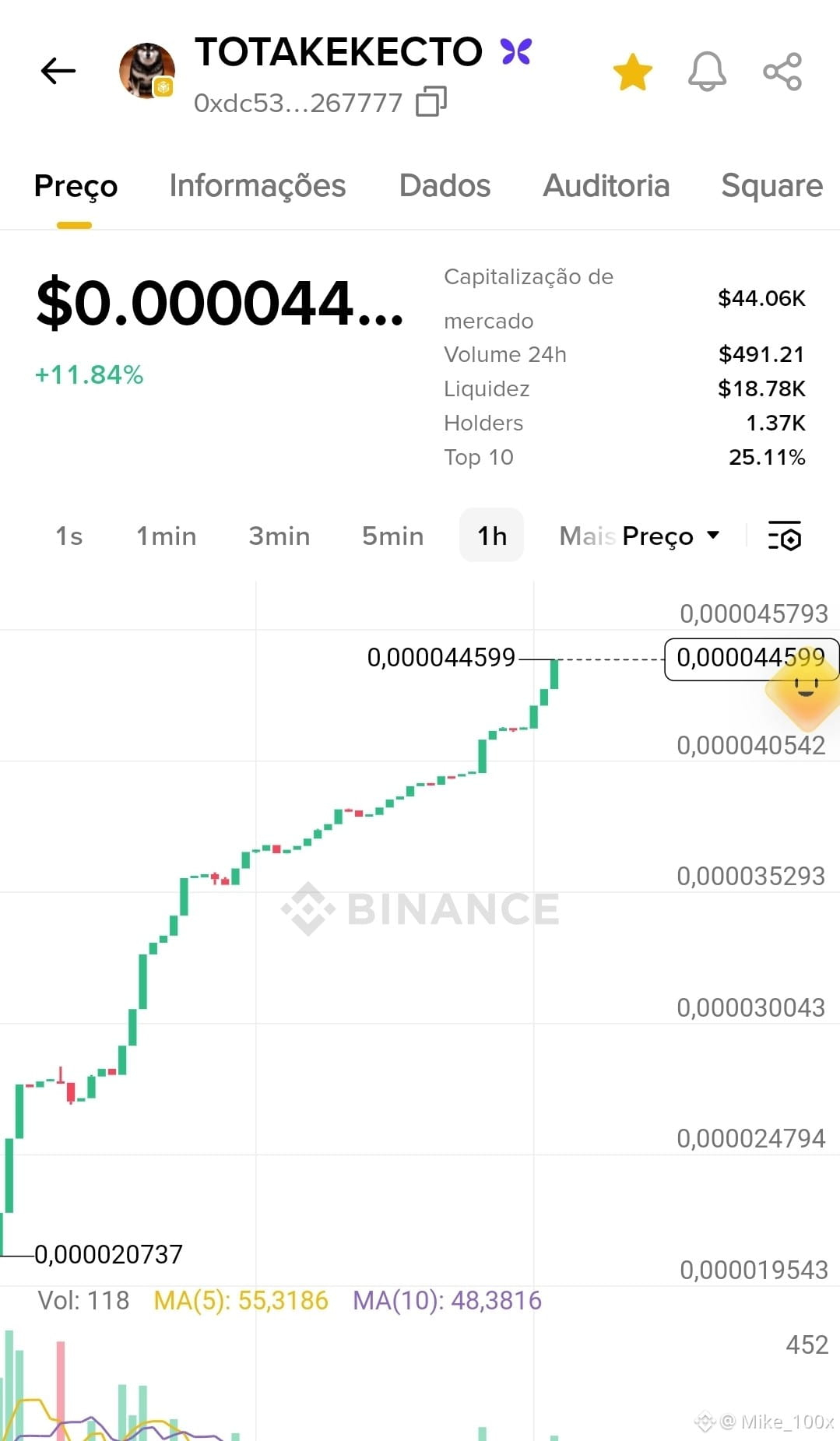
Task: Remove TOTAKEKECTO from favorites star
Action: 632,72
